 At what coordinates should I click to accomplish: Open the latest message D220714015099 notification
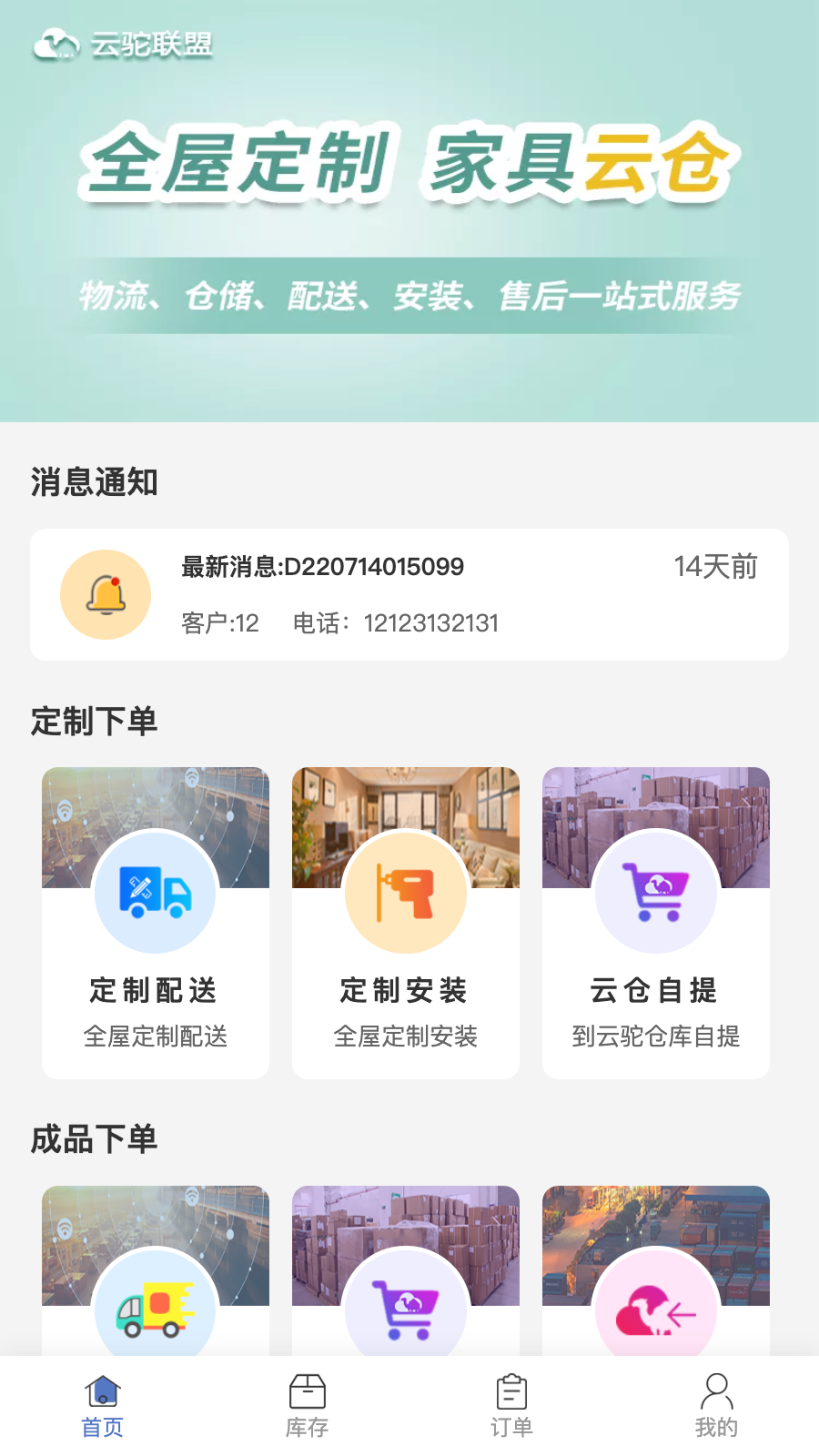[409, 594]
